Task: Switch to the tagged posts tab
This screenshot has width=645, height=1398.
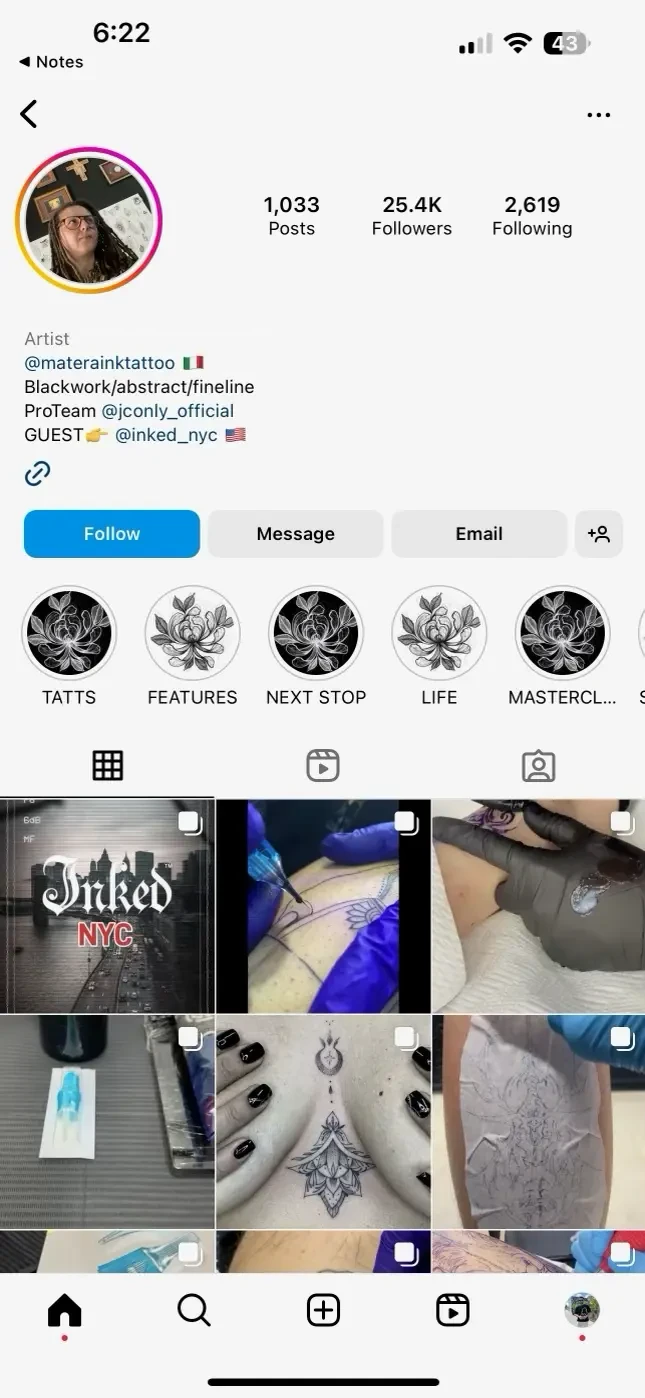Action: pyautogui.click(x=538, y=766)
